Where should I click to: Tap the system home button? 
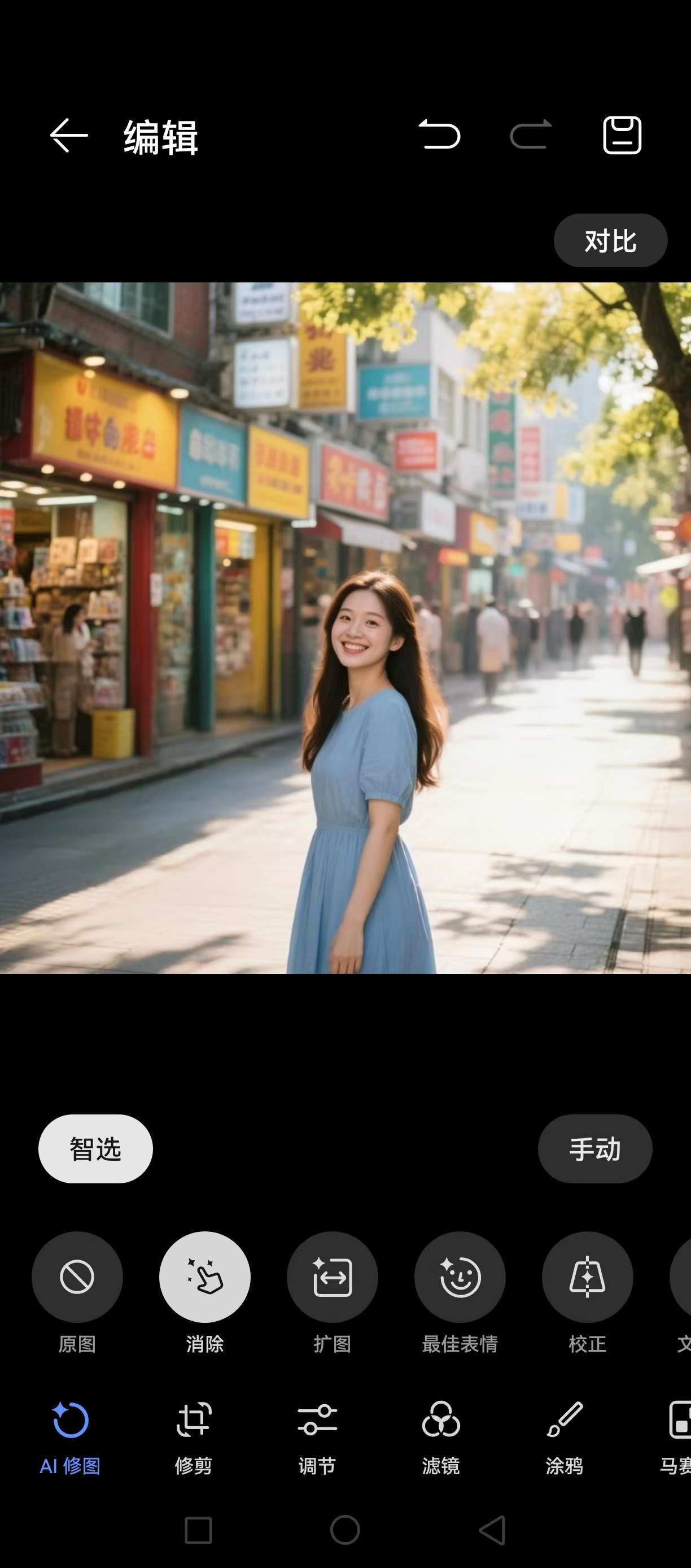pos(345,1530)
